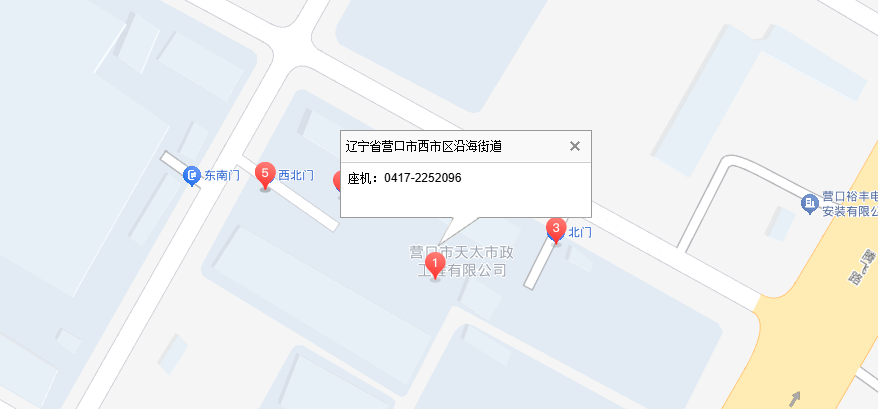The image size is (878, 409).
Task: Tap map marker 3 beside 北门
Action: 556,230
